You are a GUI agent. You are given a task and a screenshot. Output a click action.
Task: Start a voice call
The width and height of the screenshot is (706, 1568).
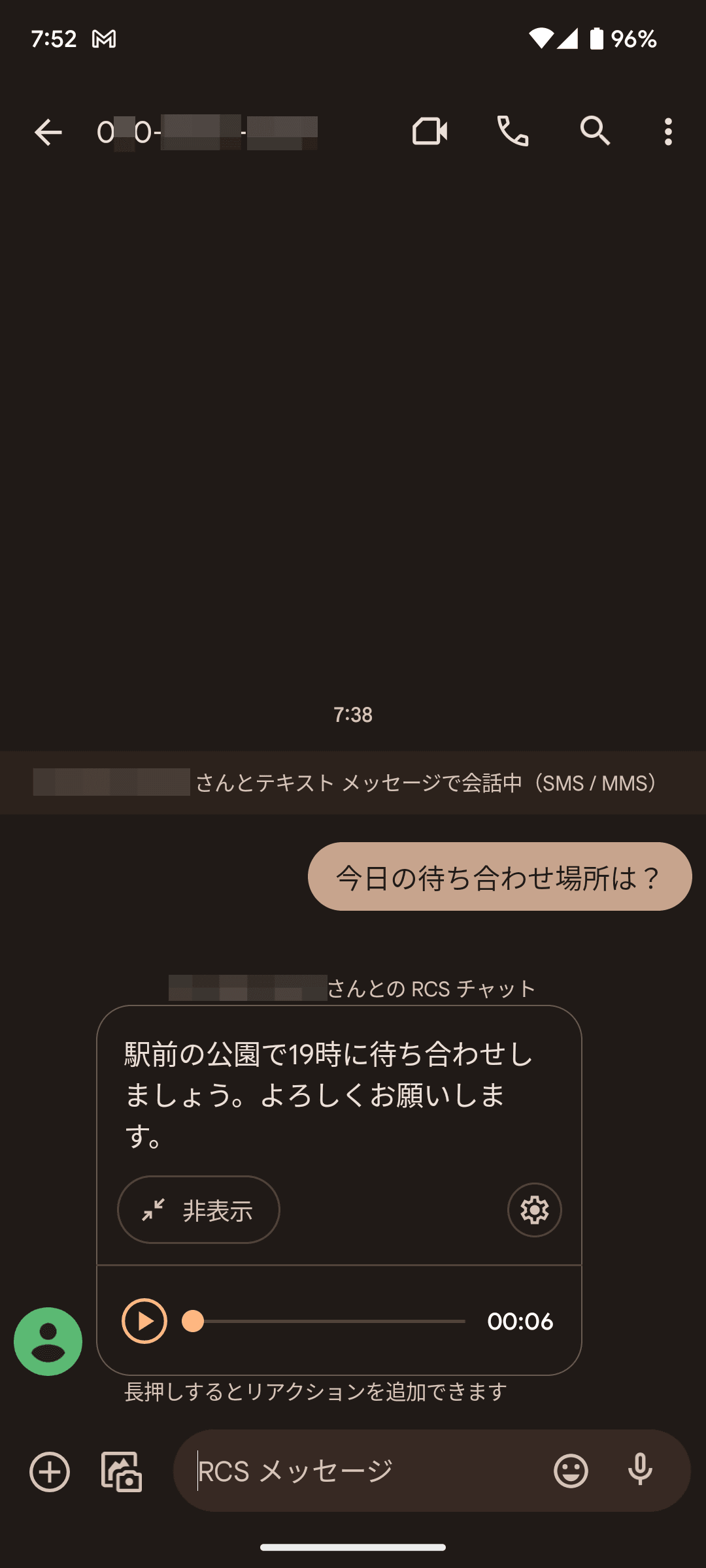click(513, 132)
